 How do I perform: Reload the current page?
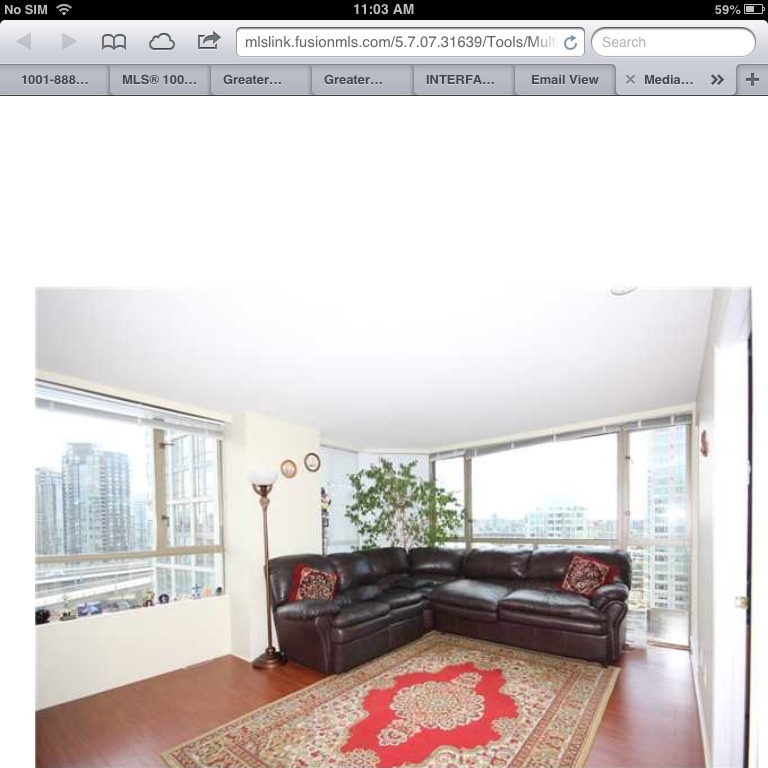coord(570,43)
